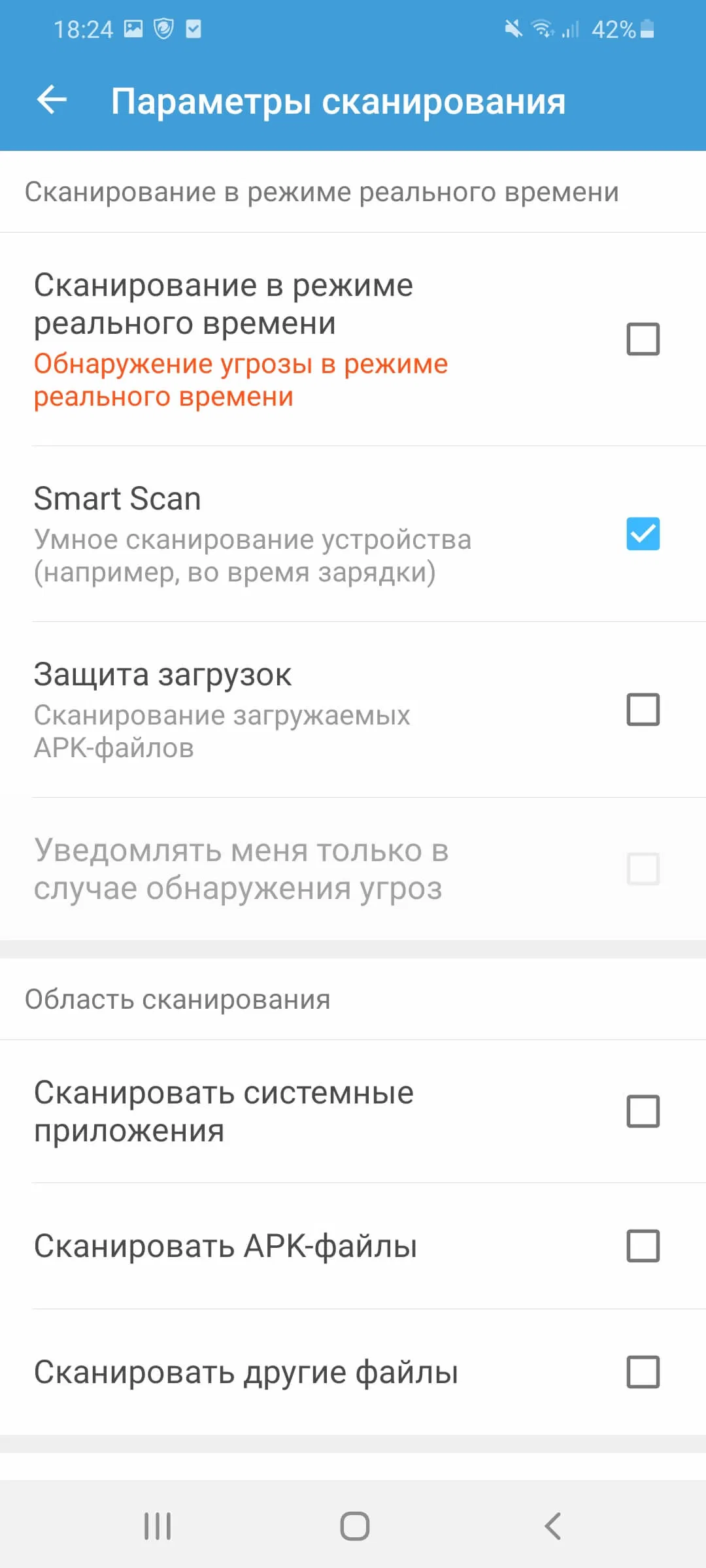
Task: Open recent apps from navigation bar
Action: point(158,1526)
